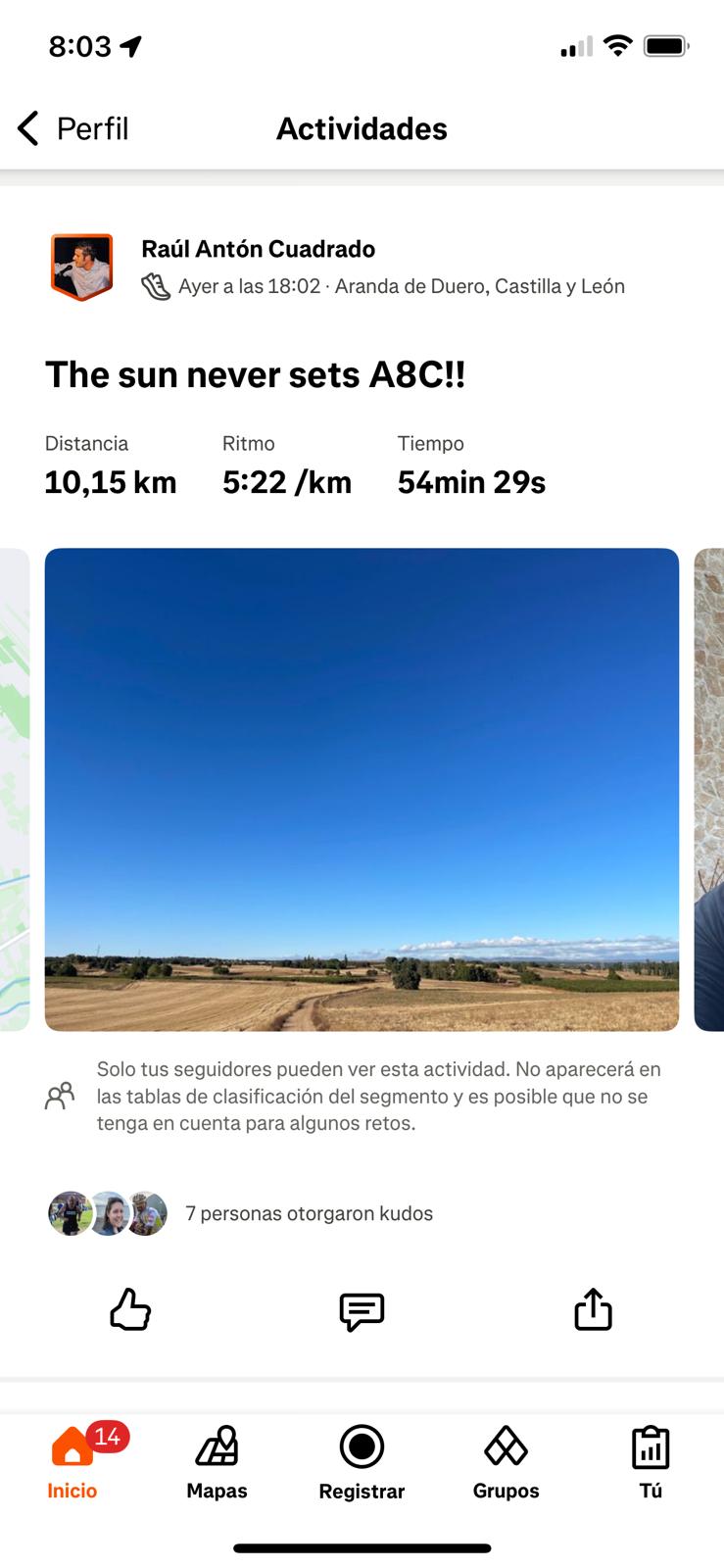Share this activity
The height and width of the screenshot is (1568, 724).
(593, 1310)
